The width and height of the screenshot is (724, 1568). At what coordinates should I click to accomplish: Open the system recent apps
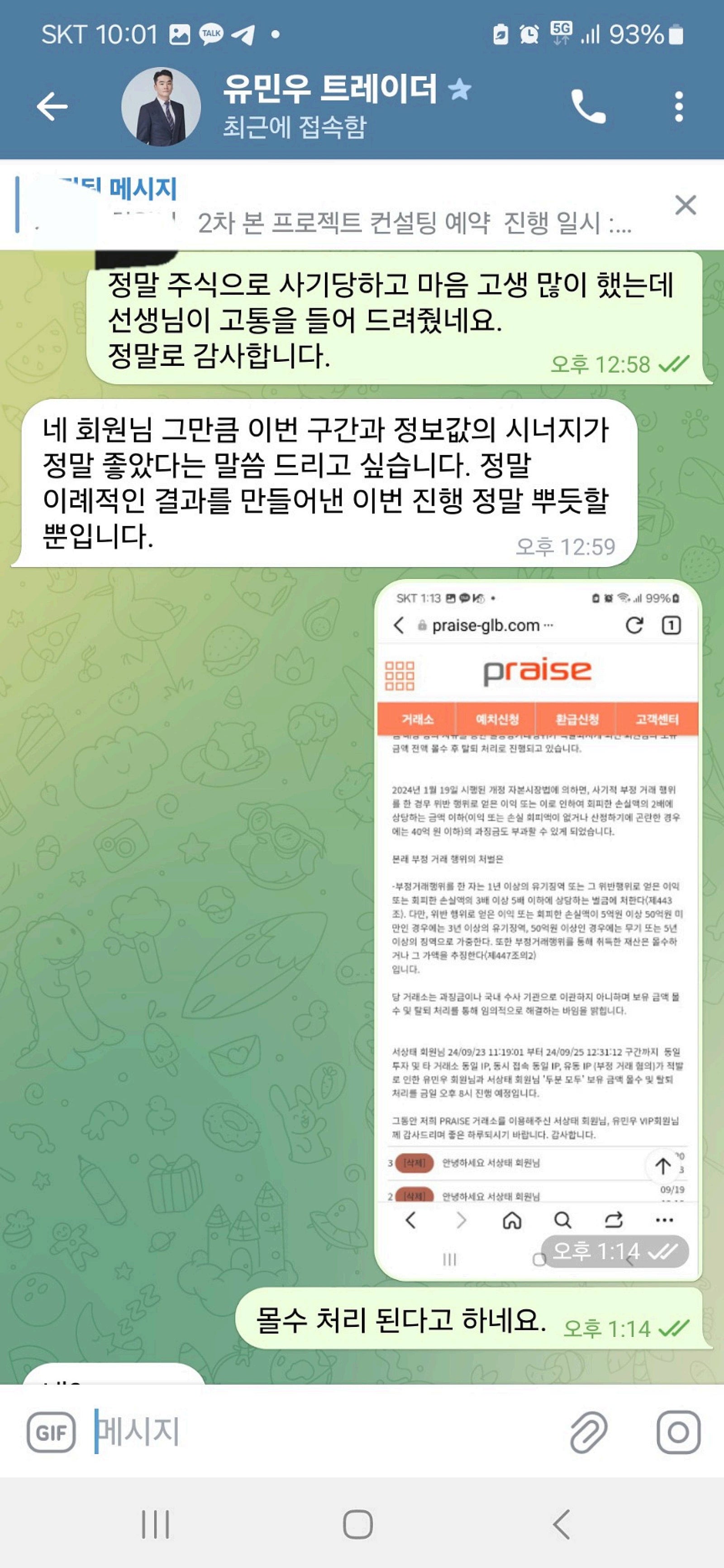[155, 1525]
